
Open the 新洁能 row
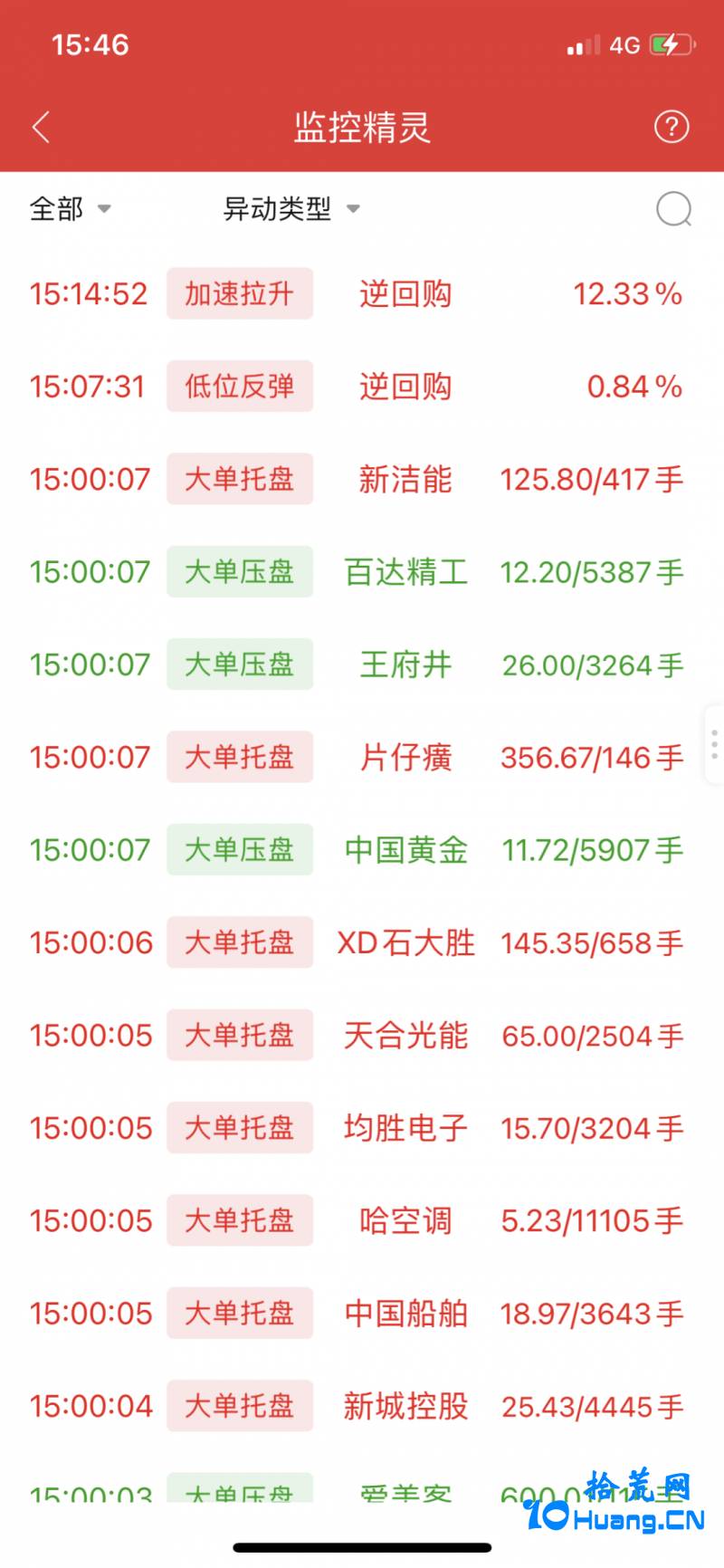point(362,479)
